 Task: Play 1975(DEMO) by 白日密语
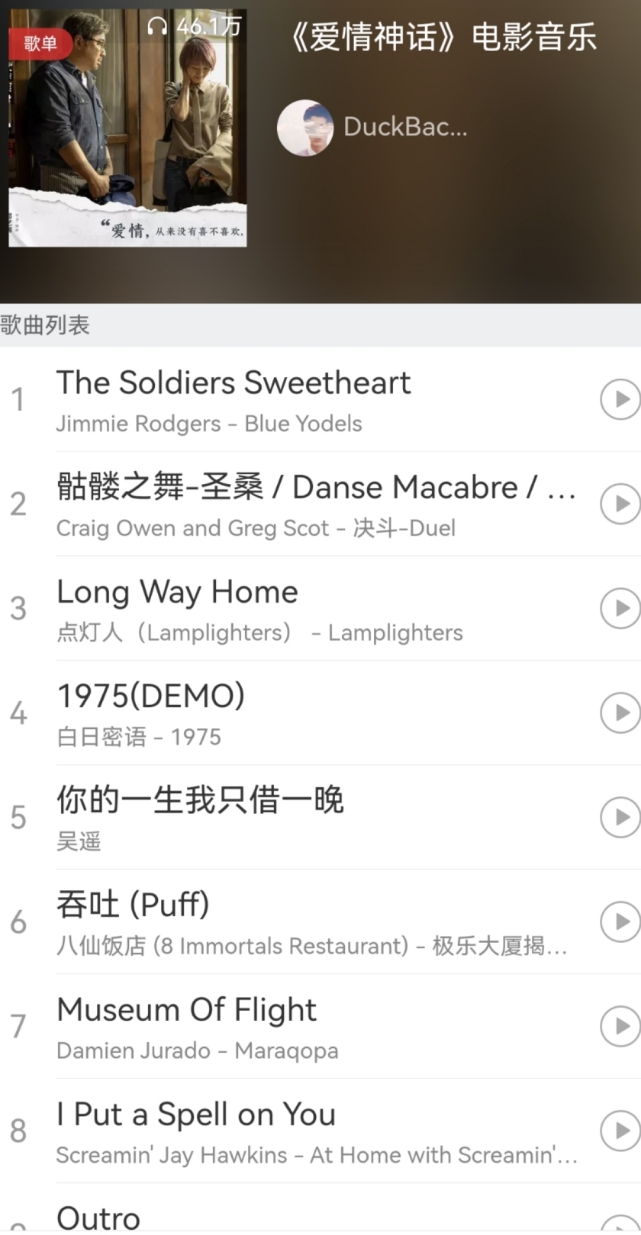coord(620,713)
